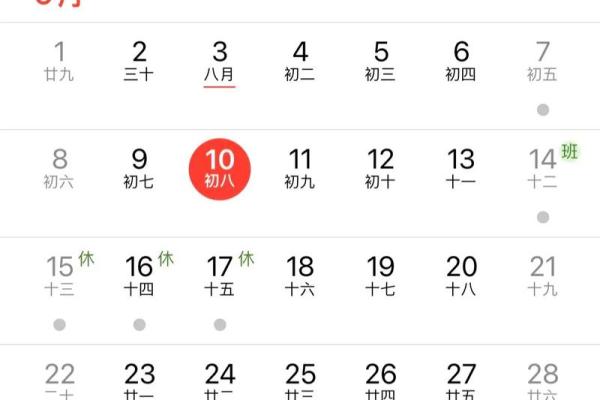Open date 15 labeled 十三
This screenshot has height=400, width=600.
[x=60, y=275]
